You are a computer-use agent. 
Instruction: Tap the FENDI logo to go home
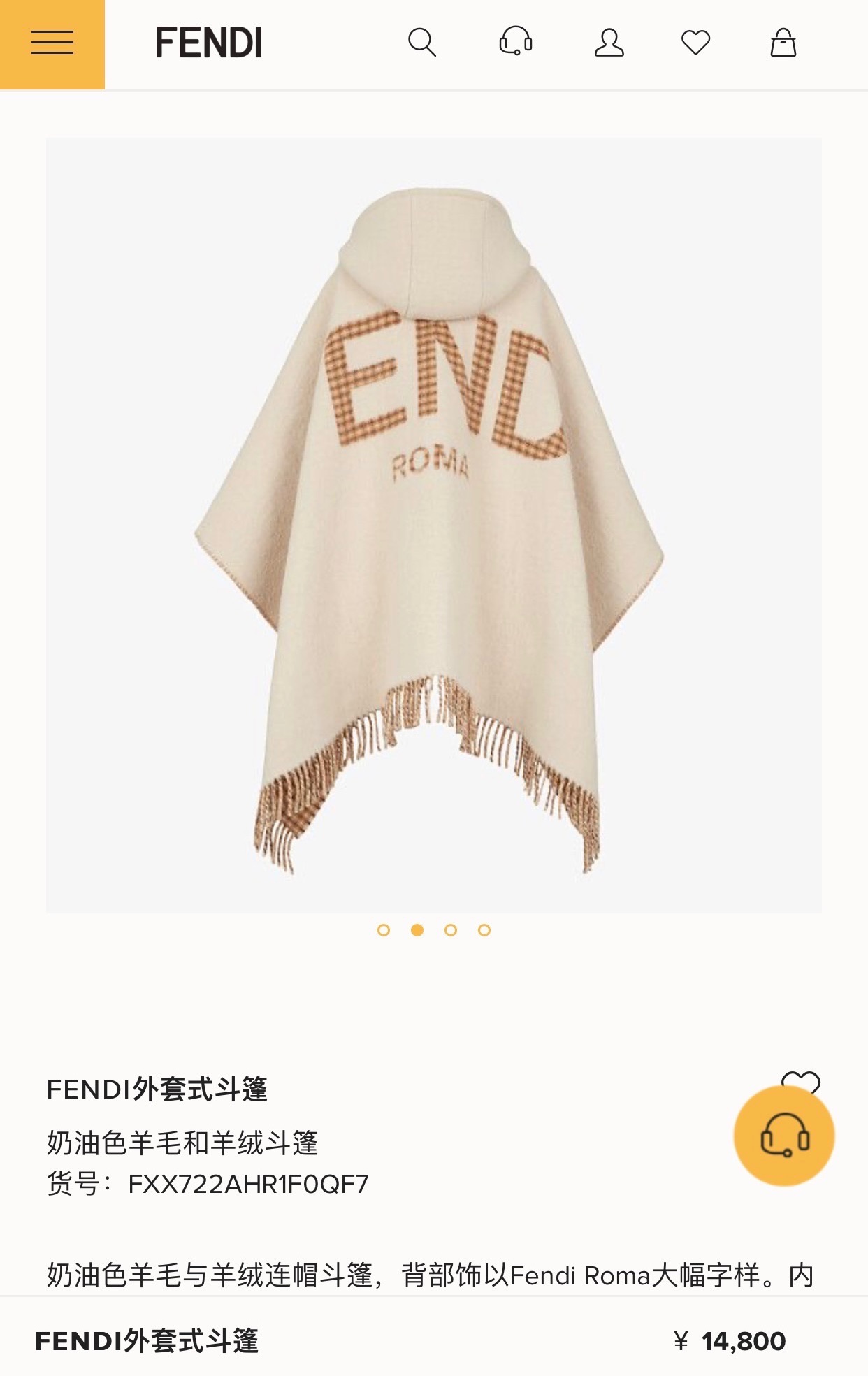208,43
